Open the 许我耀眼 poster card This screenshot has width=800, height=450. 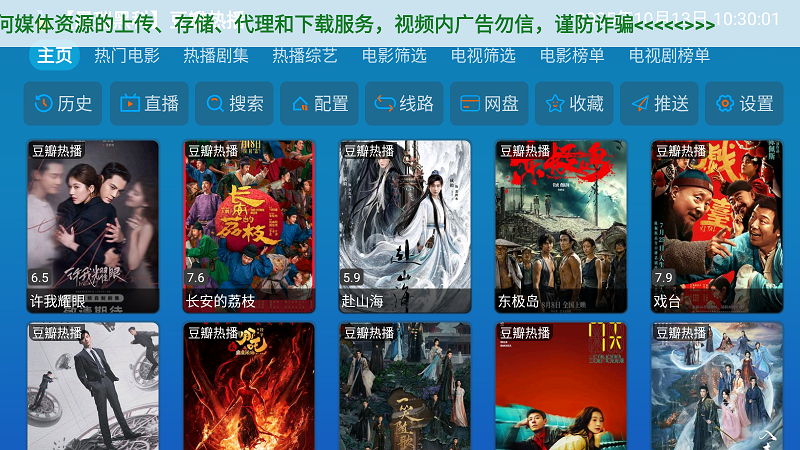click(x=92, y=226)
